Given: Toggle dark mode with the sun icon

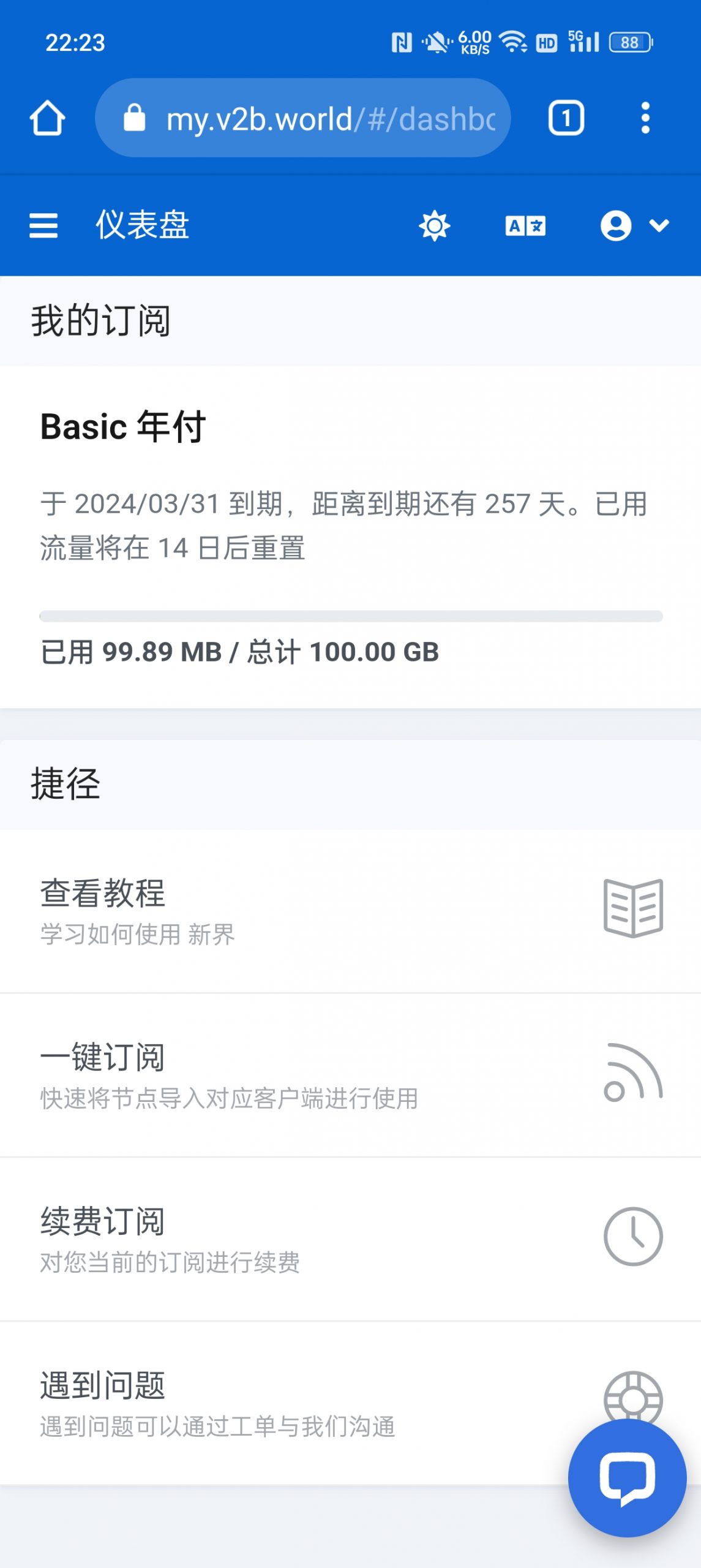Looking at the screenshot, I should pos(435,225).
